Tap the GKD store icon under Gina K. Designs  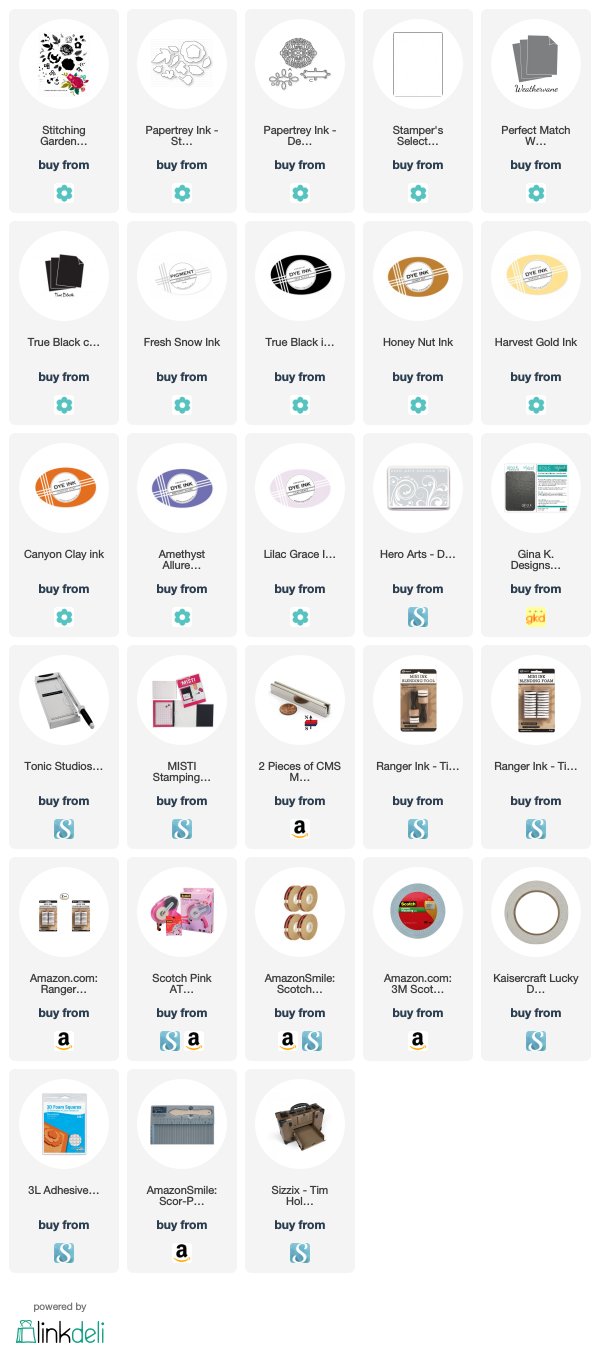coord(536,616)
